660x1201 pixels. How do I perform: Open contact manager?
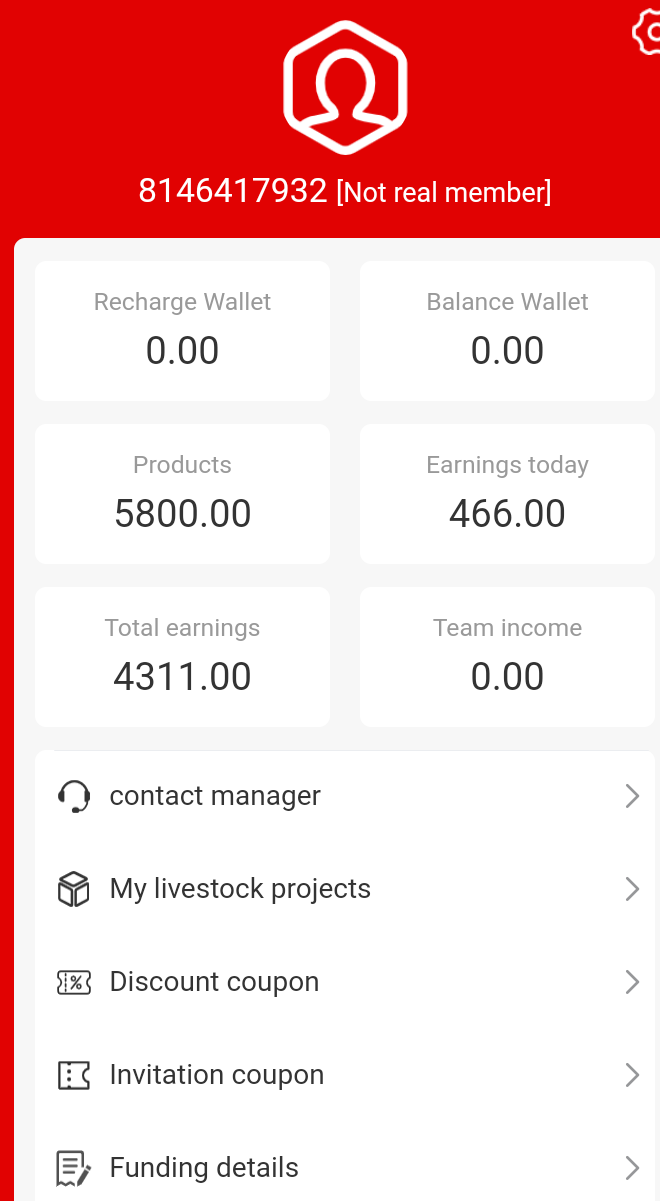click(x=344, y=796)
